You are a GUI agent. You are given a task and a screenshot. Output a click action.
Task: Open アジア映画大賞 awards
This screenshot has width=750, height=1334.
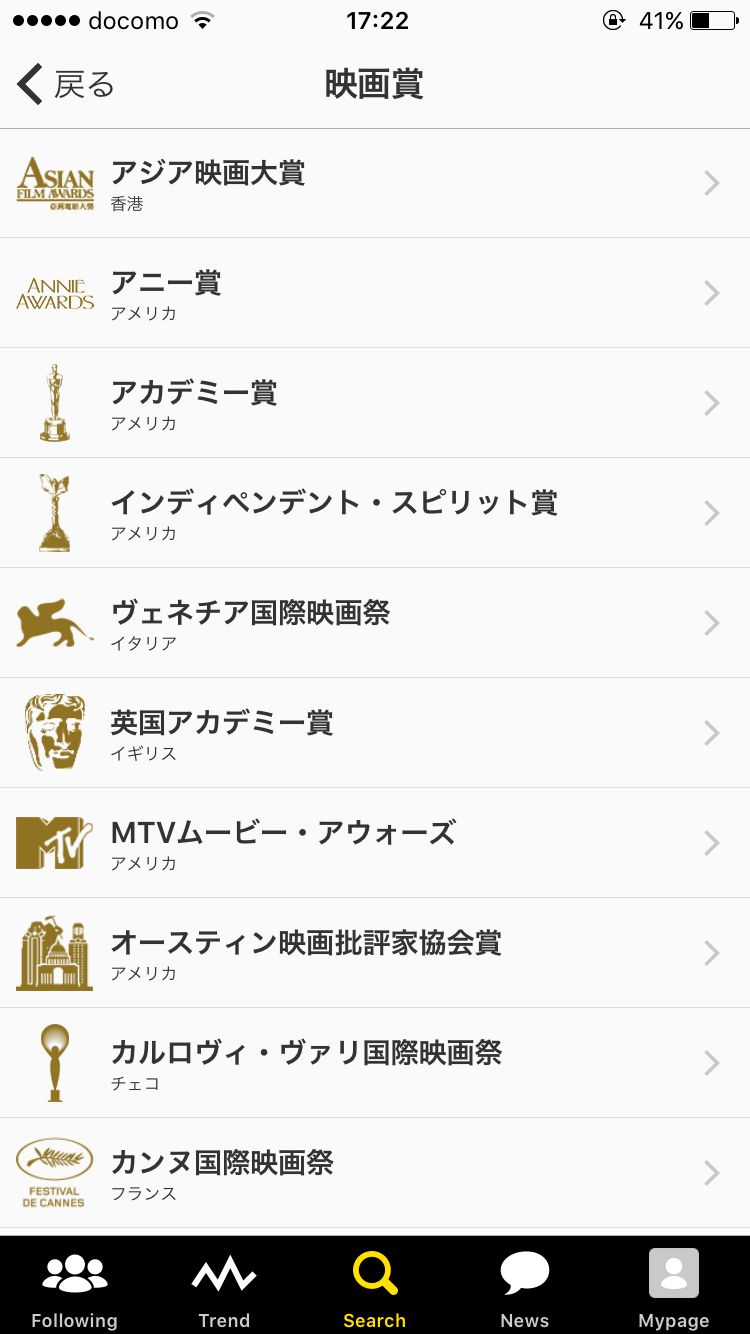[x=375, y=184]
